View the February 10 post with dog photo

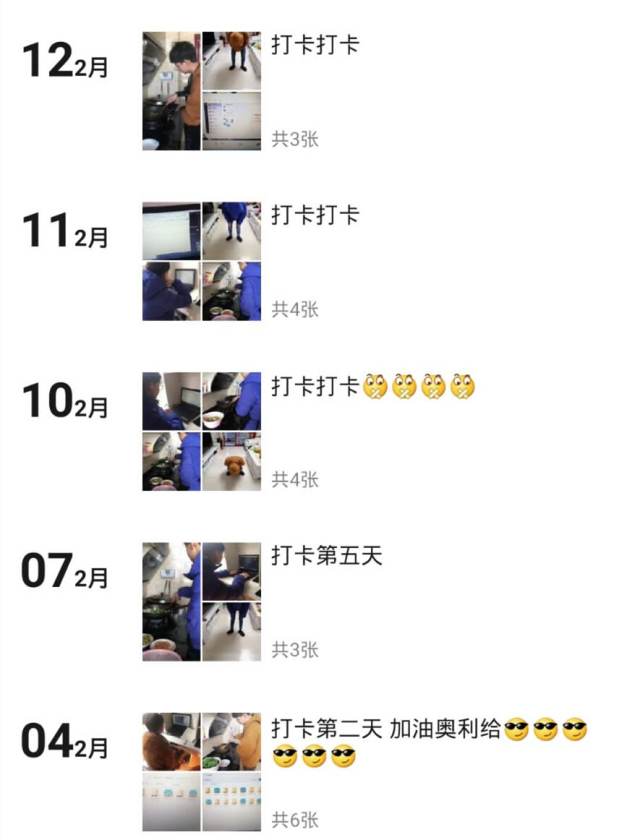coord(315,387)
